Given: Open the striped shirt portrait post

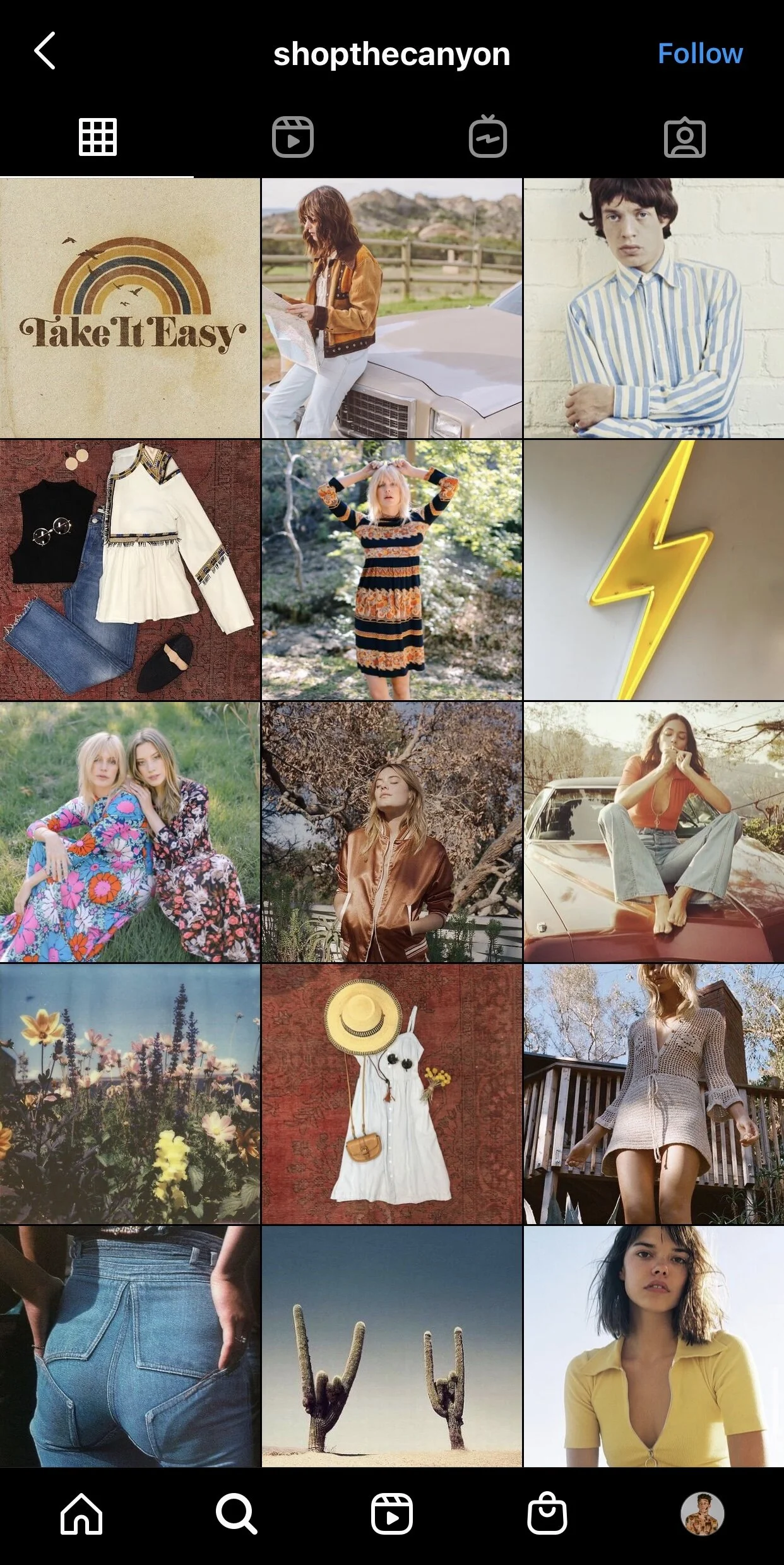Looking at the screenshot, I should point(654,308).
